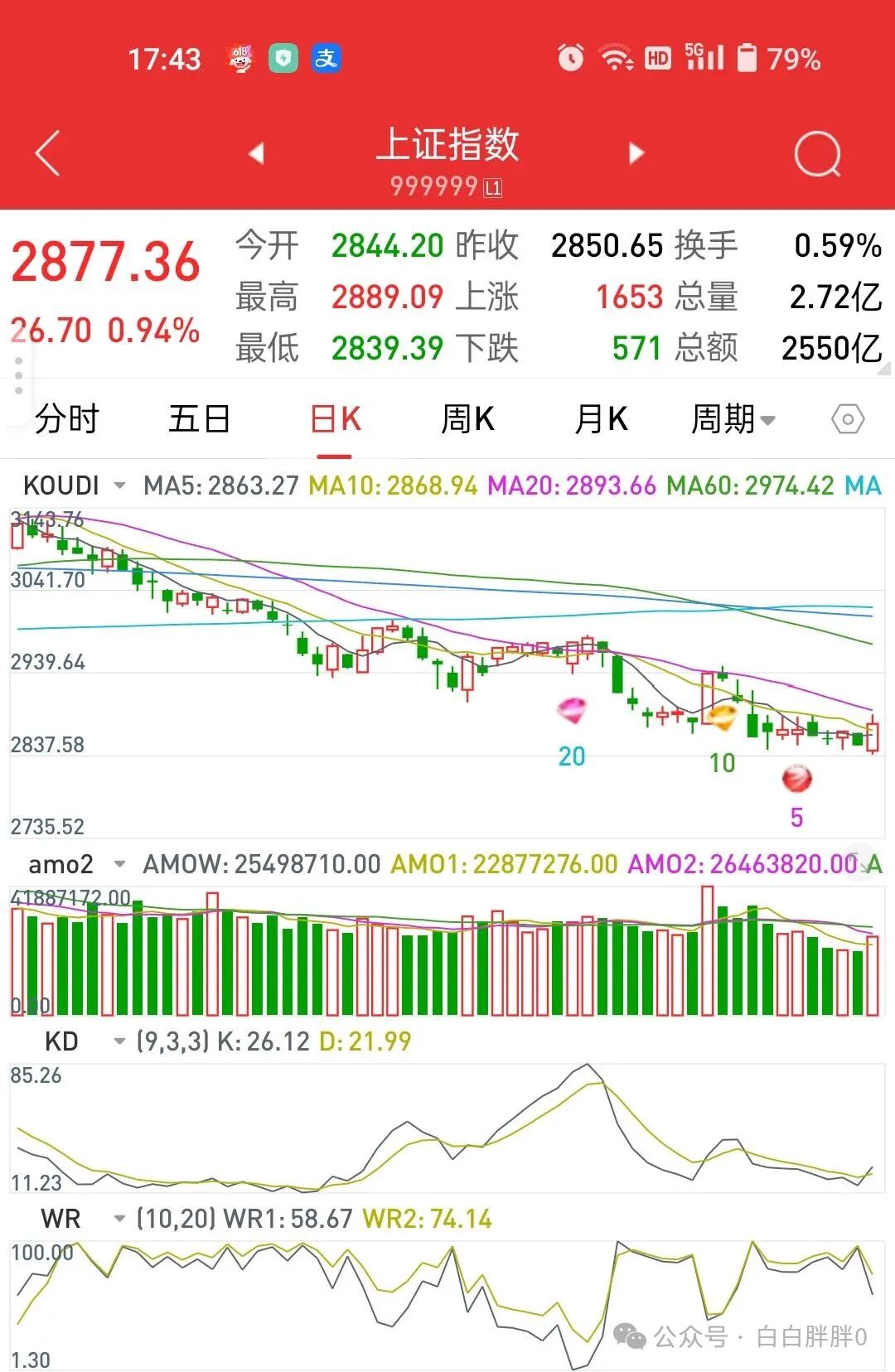Switch to the 月K tab
The image size is (895, 1372).
601,419
